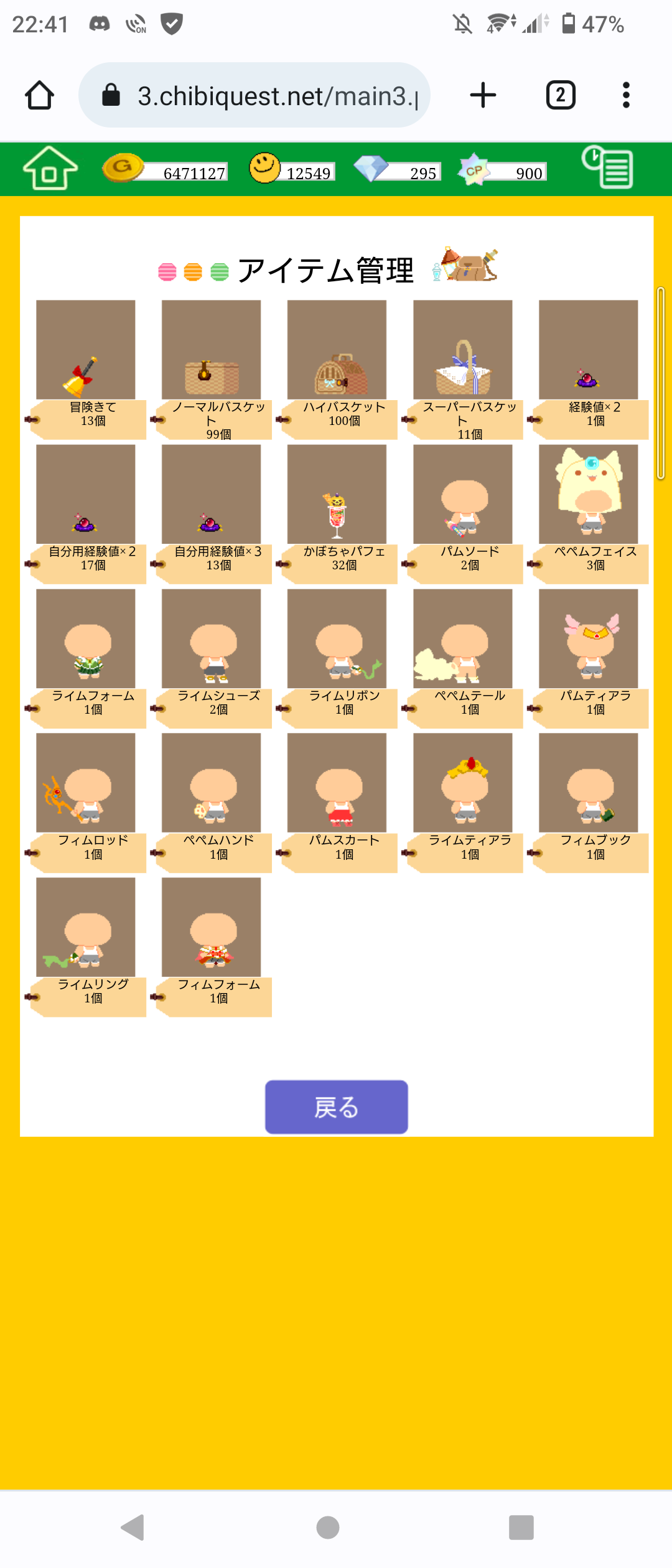Tap the green home icon in game bar
Image resolution: width=672 pixels, height=1568 pixels.
50,168
